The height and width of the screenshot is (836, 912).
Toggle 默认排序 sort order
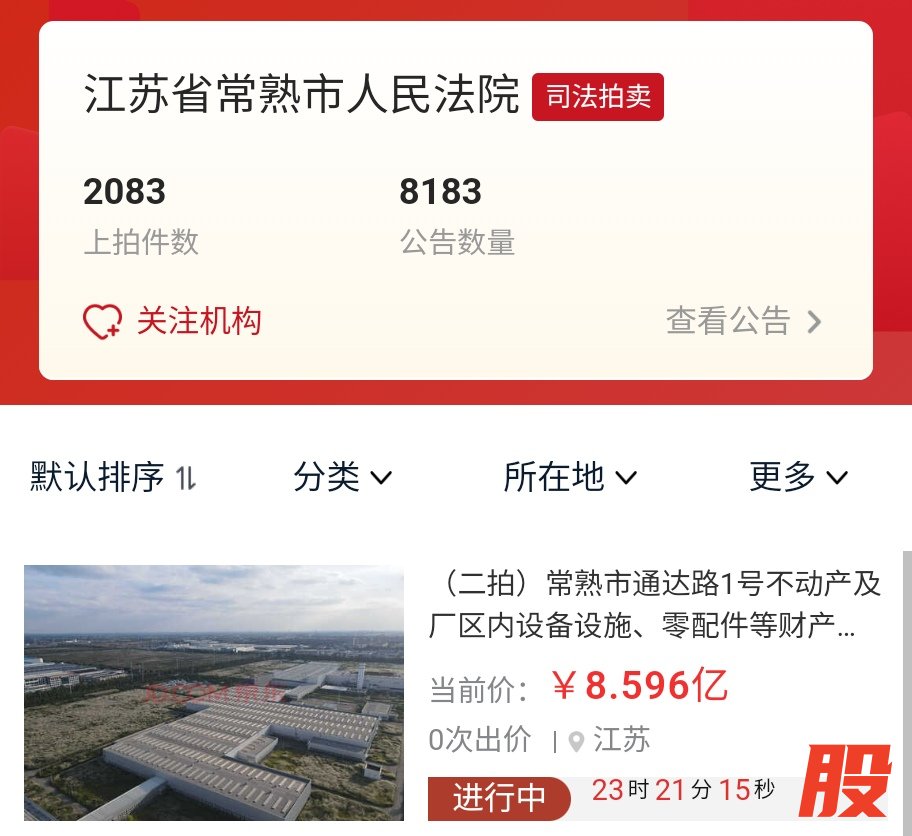[x=113, y=478]
